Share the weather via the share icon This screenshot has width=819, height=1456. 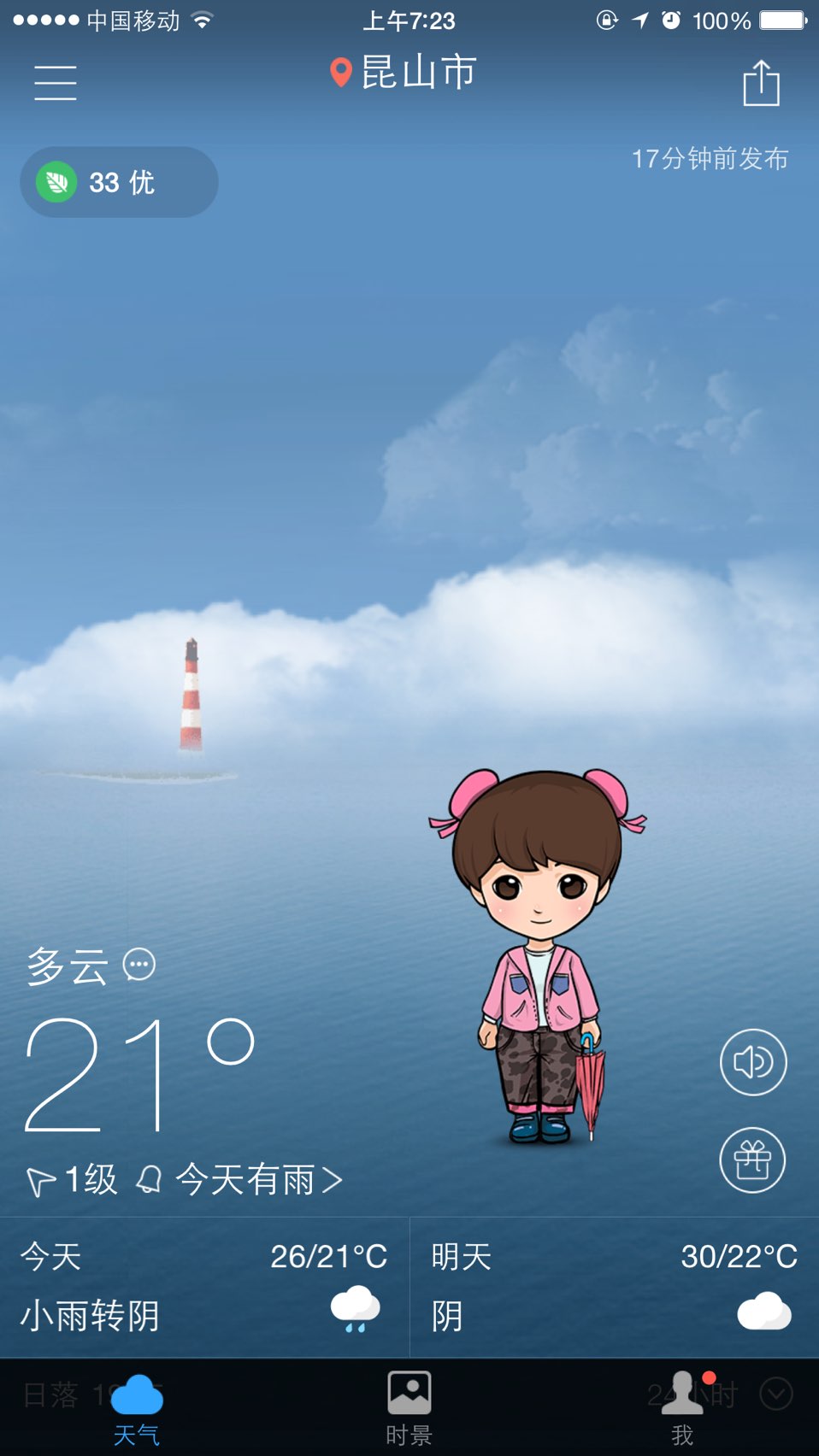click(761, 82)
